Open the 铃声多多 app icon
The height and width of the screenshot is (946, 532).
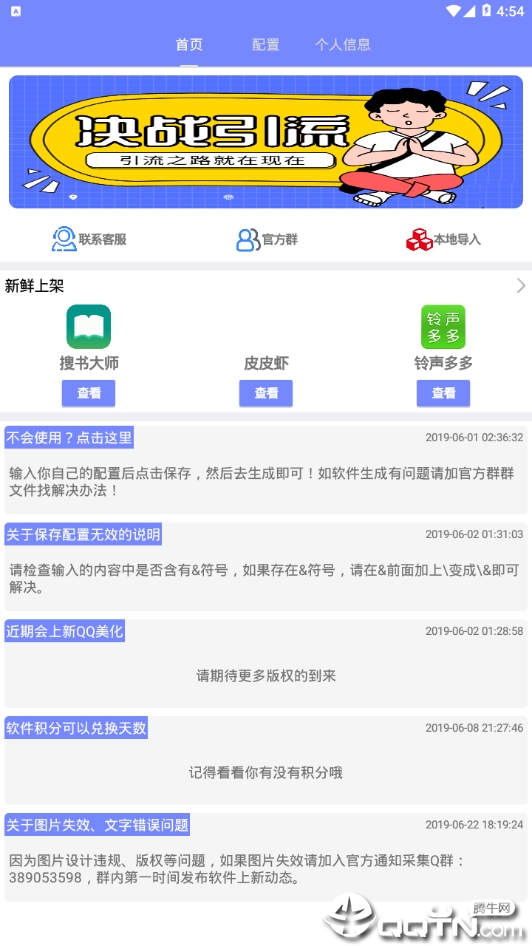[443, 326]
